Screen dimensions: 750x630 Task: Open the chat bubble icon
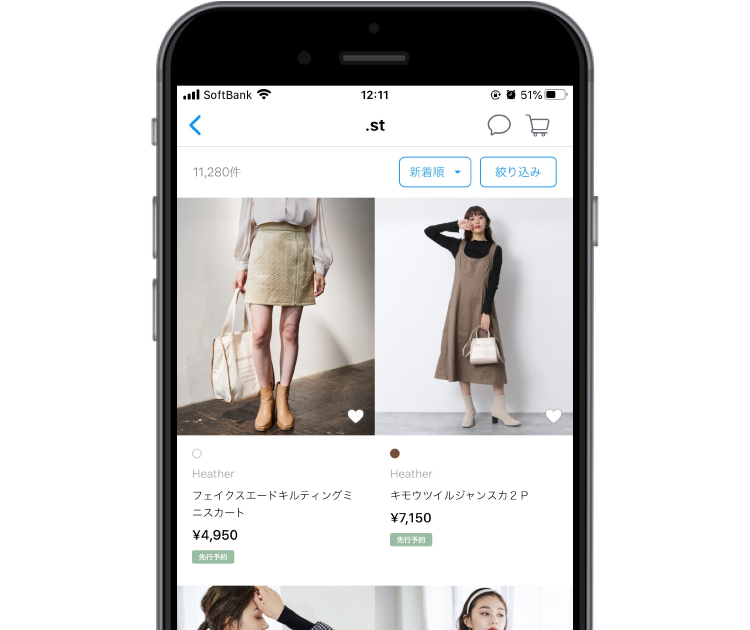click(x=499, y=125)
